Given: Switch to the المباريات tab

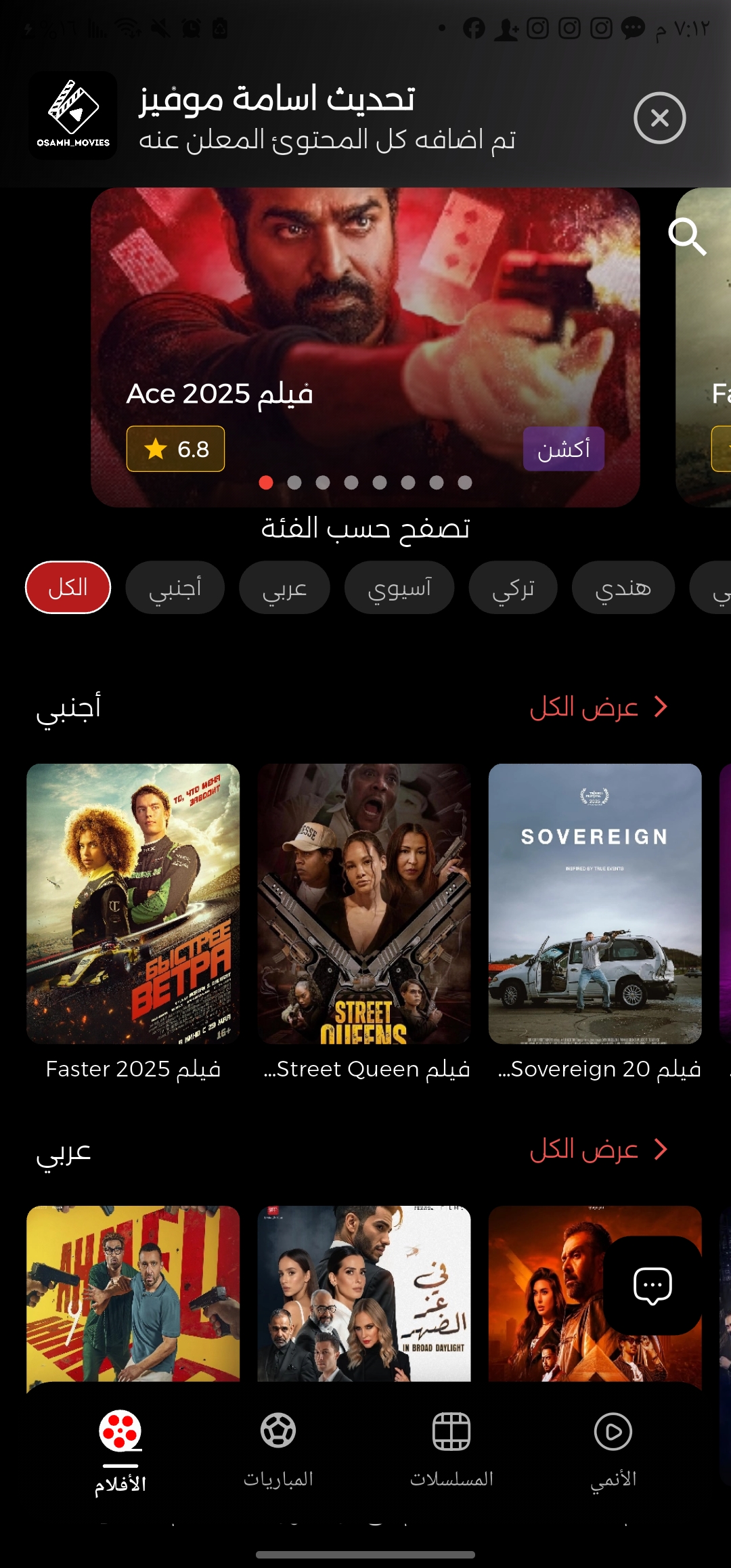Looking at the screenshot, I should pyautogui.click(x=278, y=1449).
